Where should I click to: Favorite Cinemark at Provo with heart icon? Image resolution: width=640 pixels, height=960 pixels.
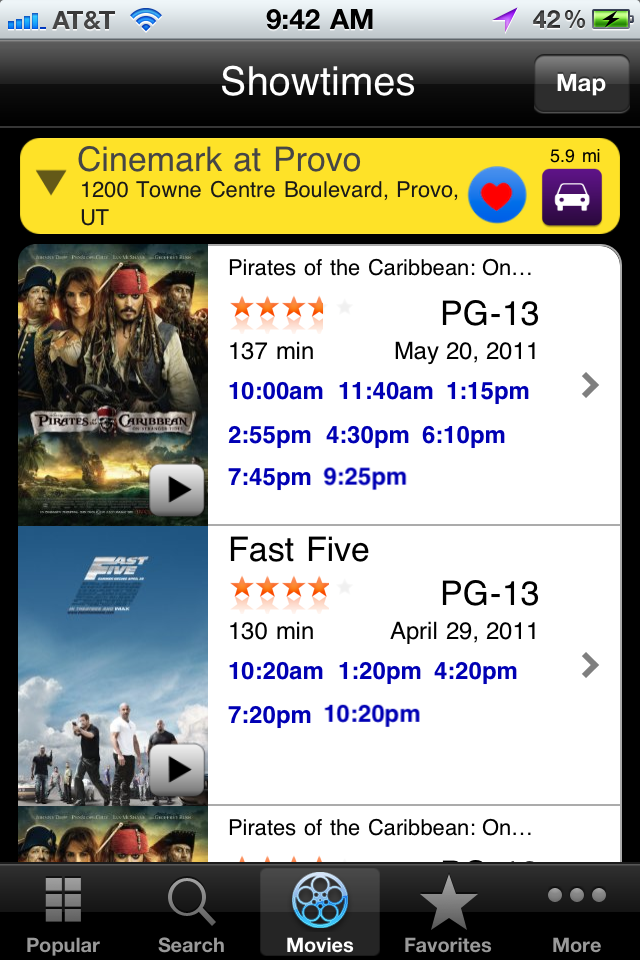pos(497,196)
